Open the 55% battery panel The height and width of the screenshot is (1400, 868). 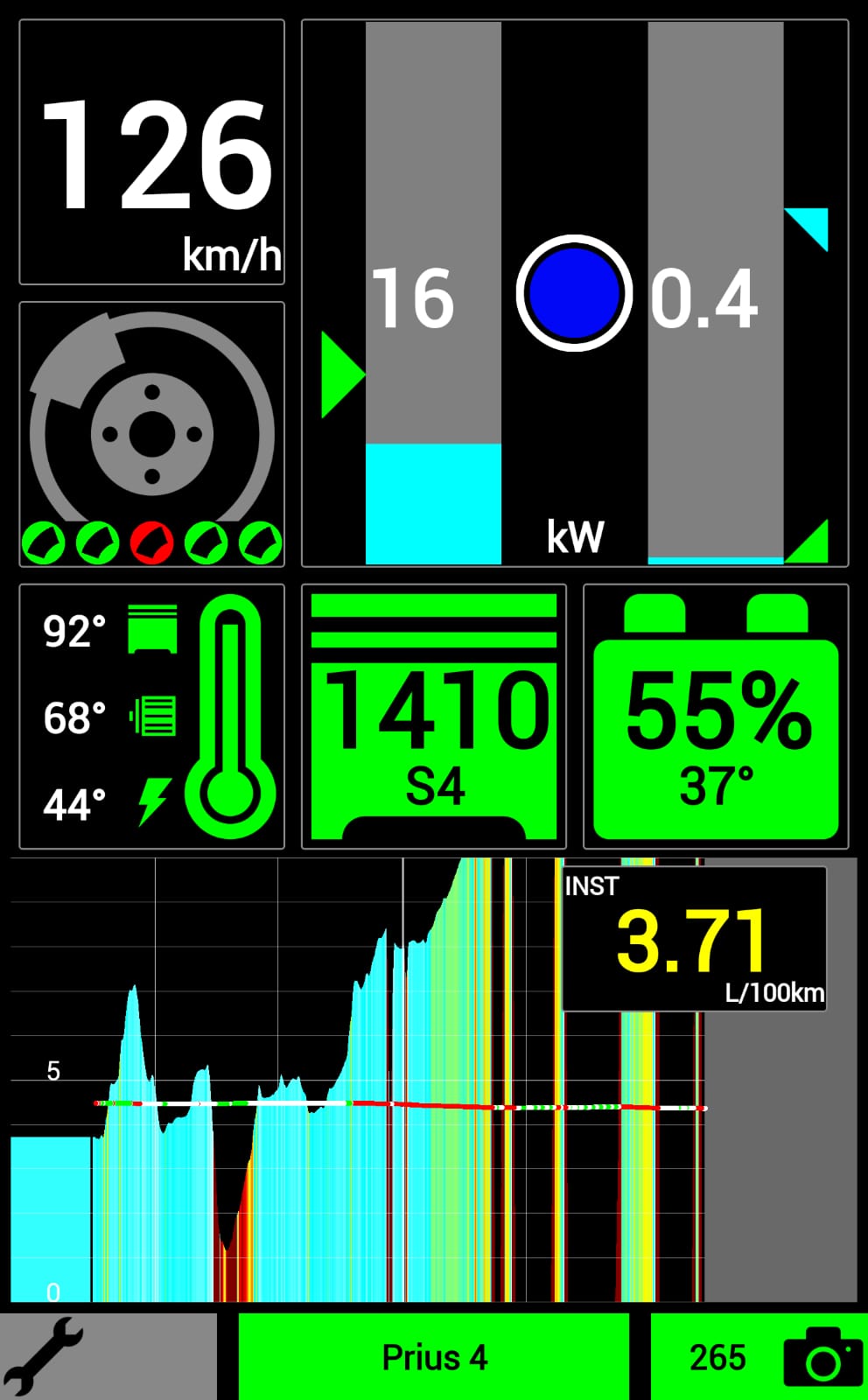coord(716,717)
